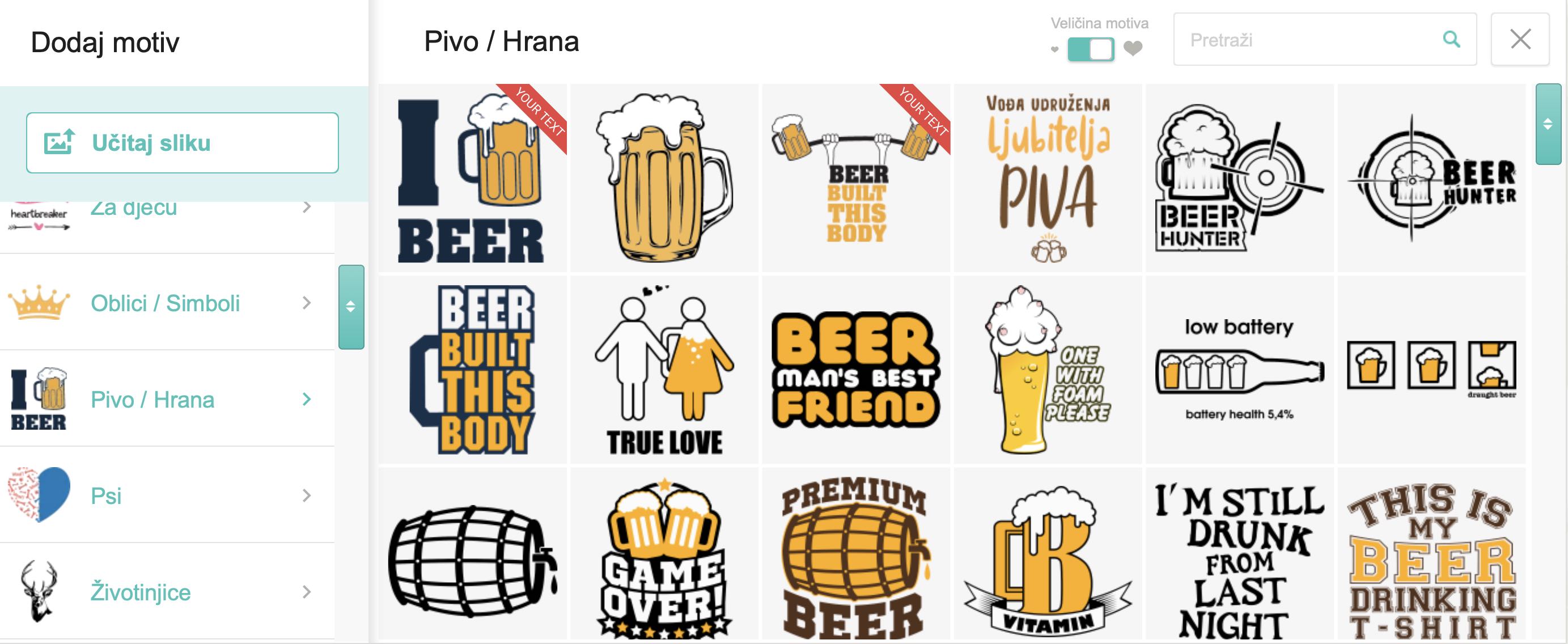Select the I BEER motif
This screenshot has height=644, width=1568.
[x=472, y=178]
